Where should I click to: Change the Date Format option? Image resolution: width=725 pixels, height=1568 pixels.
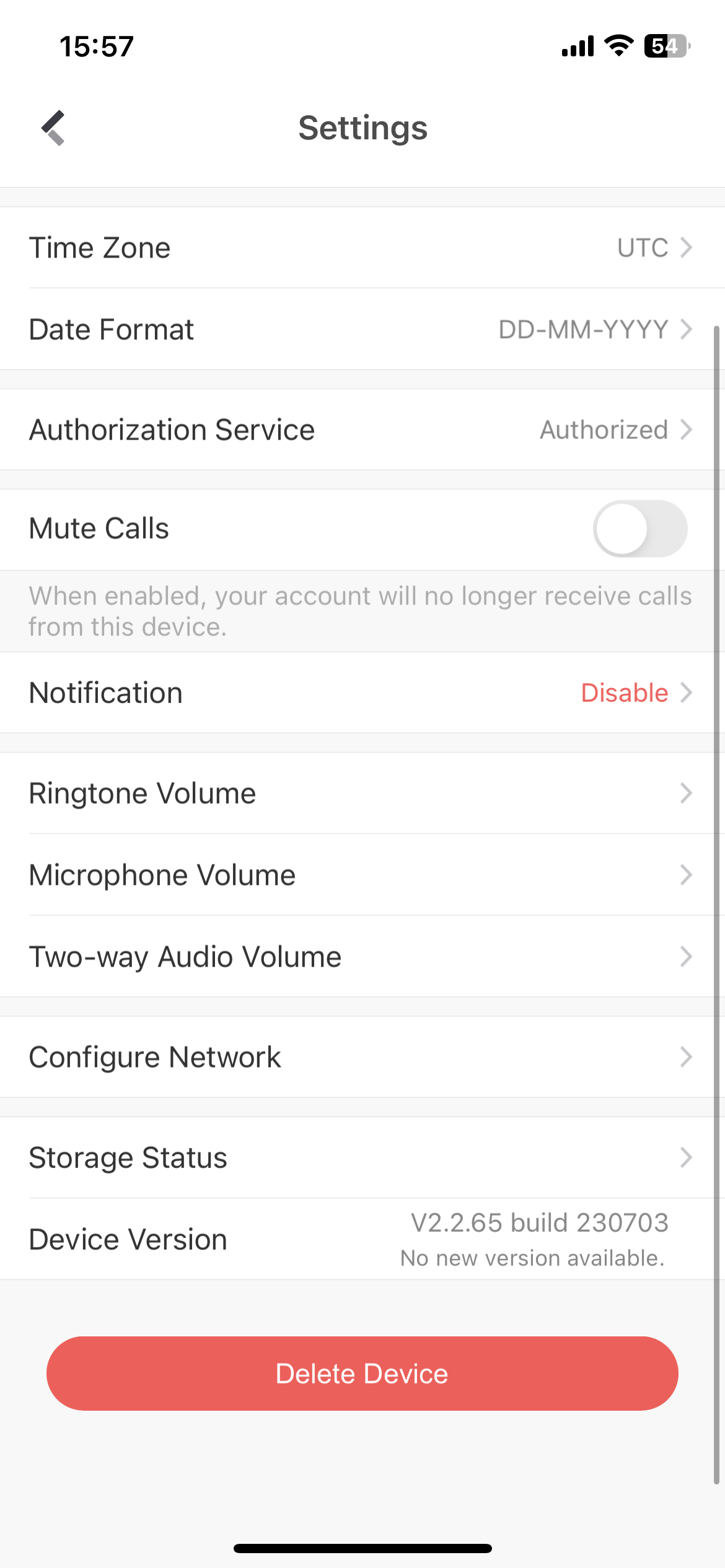point(362,329)
